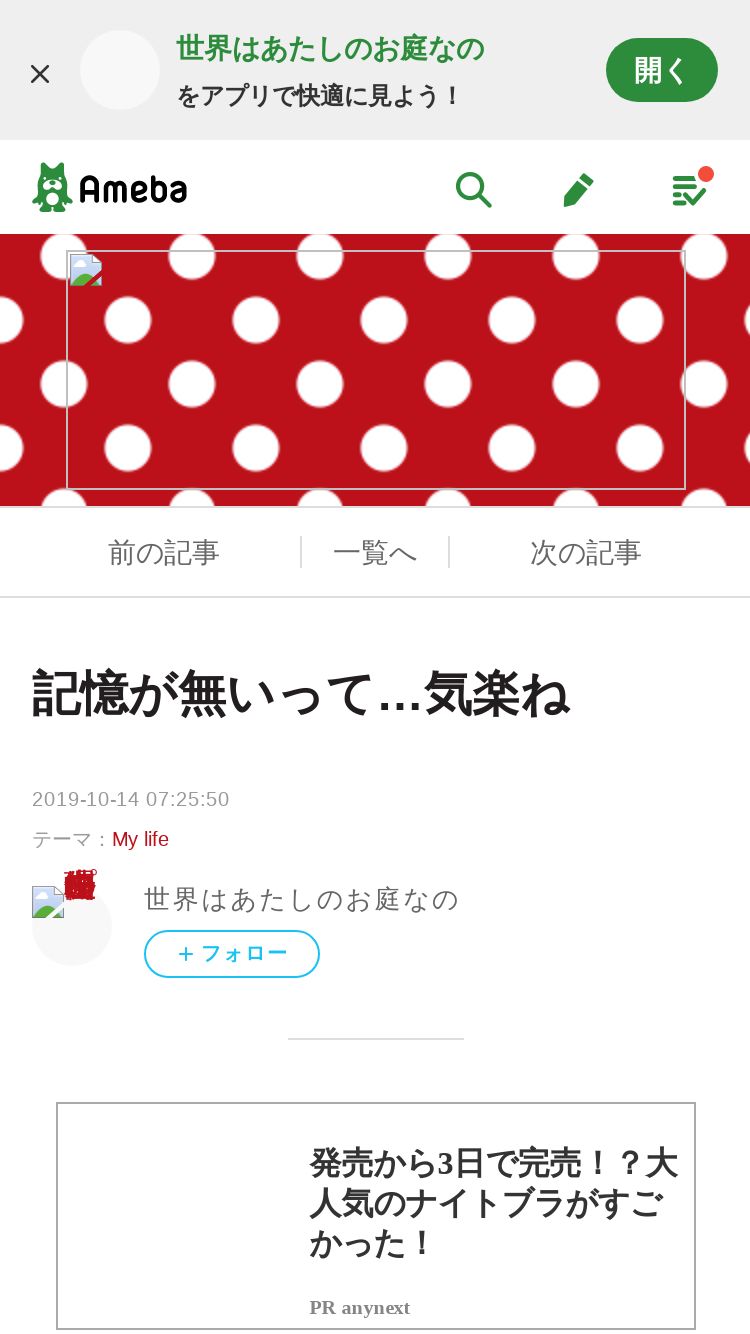The image size is (750, 1334).
Task: Open the Ameba search icon
Action: pos(473,189)
